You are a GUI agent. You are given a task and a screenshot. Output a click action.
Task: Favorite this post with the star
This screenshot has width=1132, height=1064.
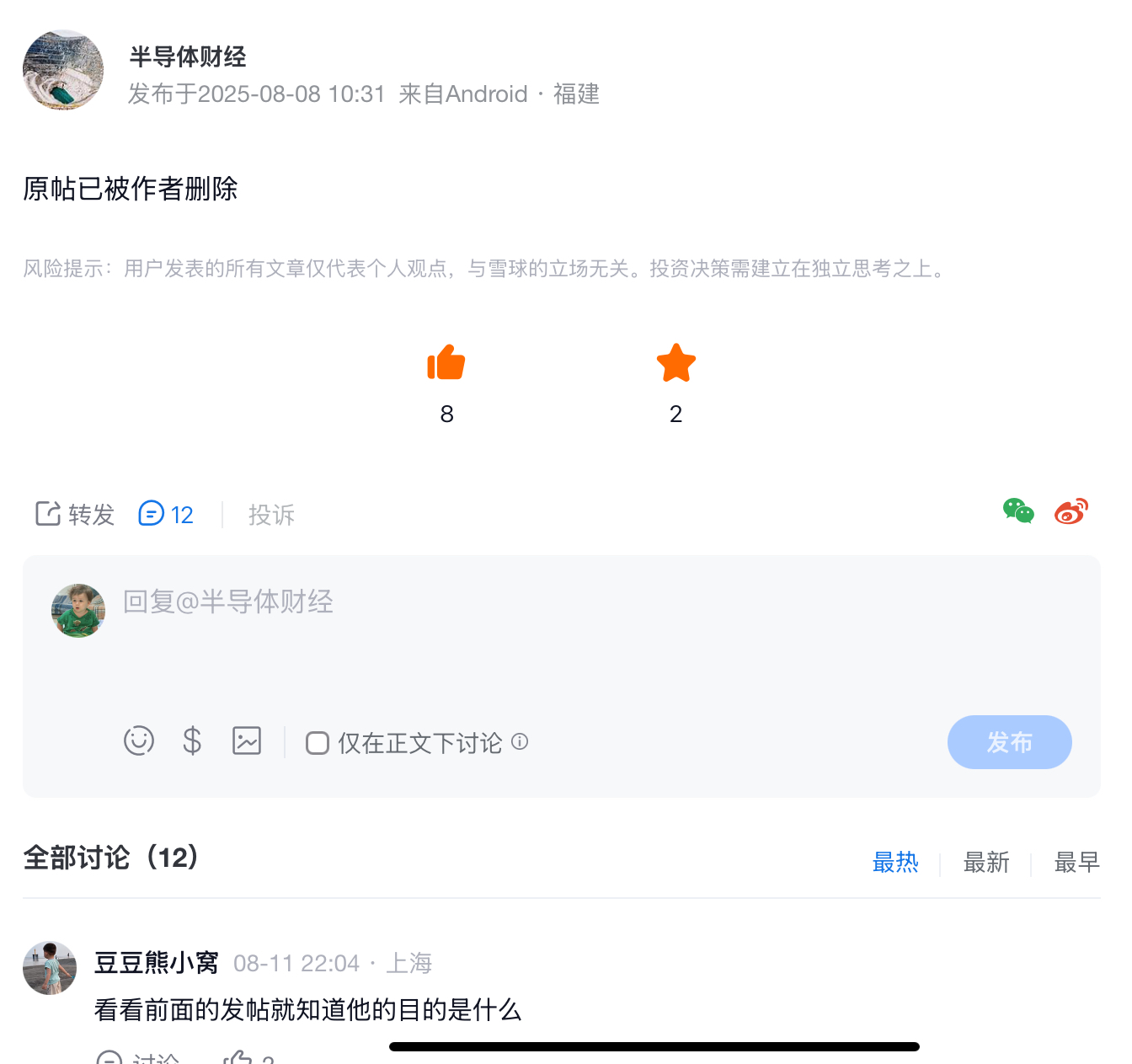675,363
